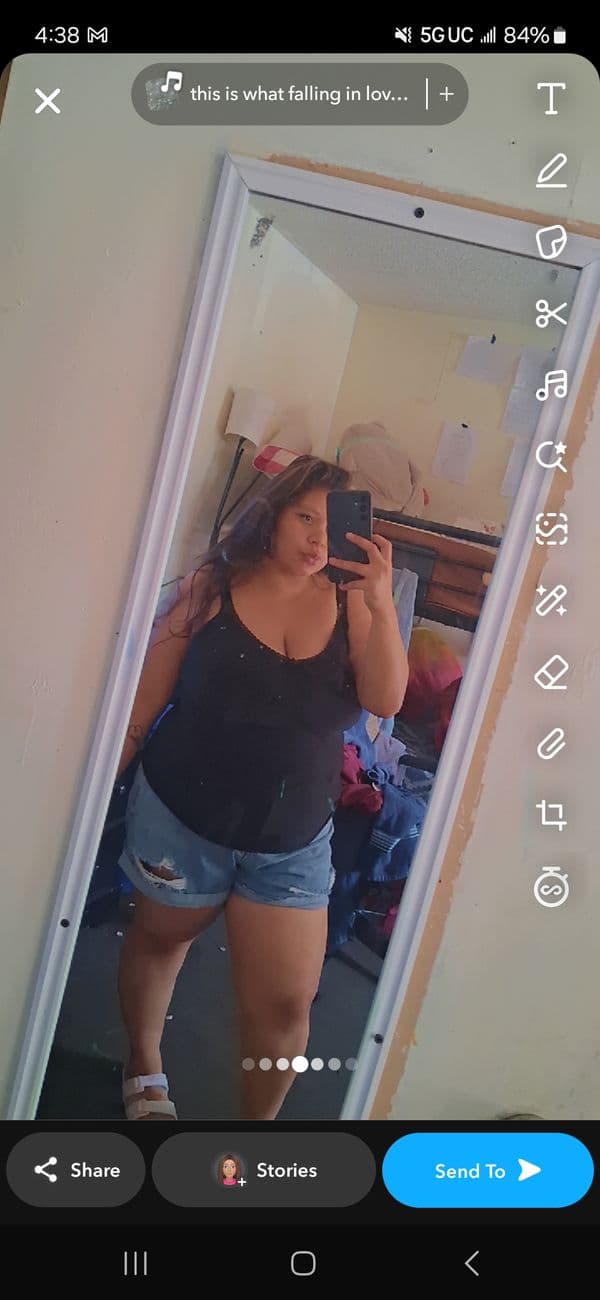Image resolution: width=600 pixels, height=1300 pixels.
Task: Go back with the system back button
Action: pyautogui.click(x=472, y=1263)
